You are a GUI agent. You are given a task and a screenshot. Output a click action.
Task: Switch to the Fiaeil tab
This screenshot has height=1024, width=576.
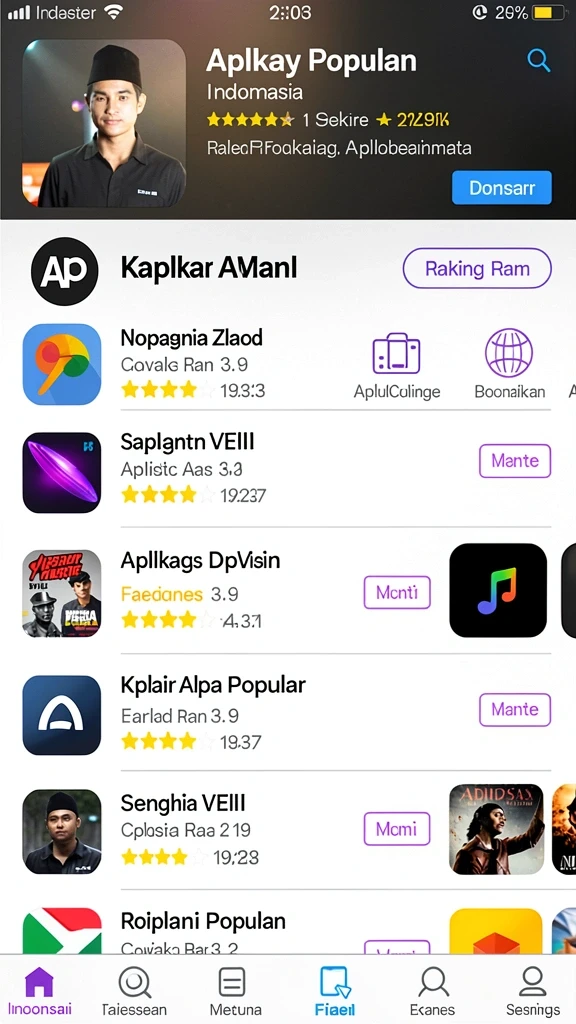click(335, 989)
